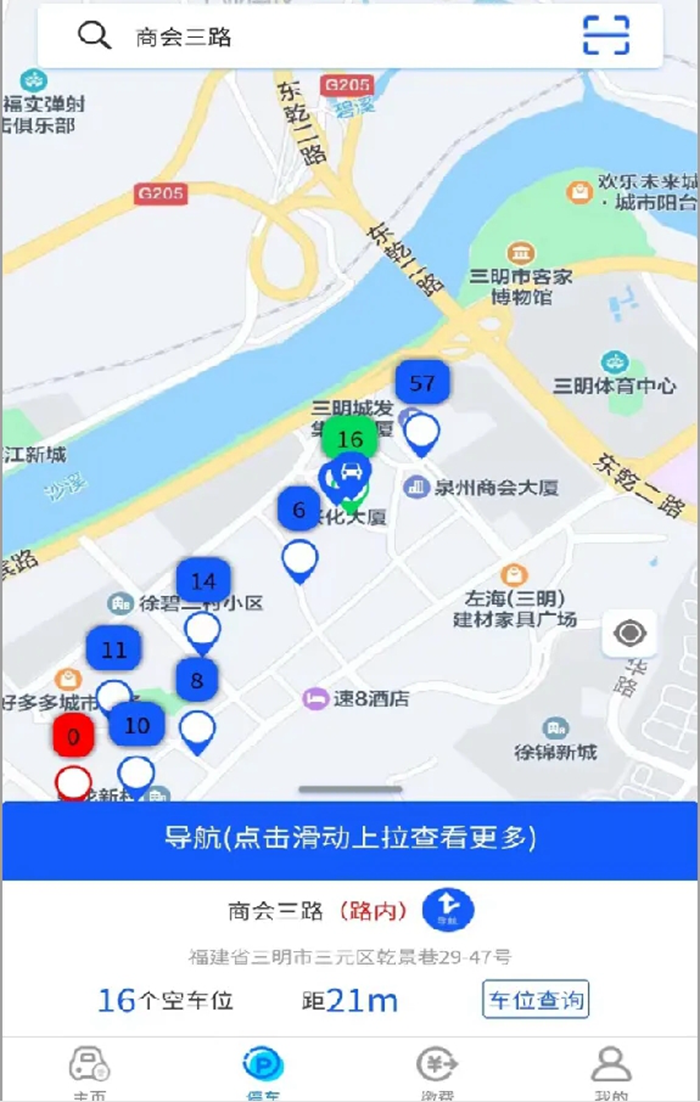Screen dimensions: 700x1102
Task: Select the parking marker showing 6 spaces
Action: pos(299,510)
